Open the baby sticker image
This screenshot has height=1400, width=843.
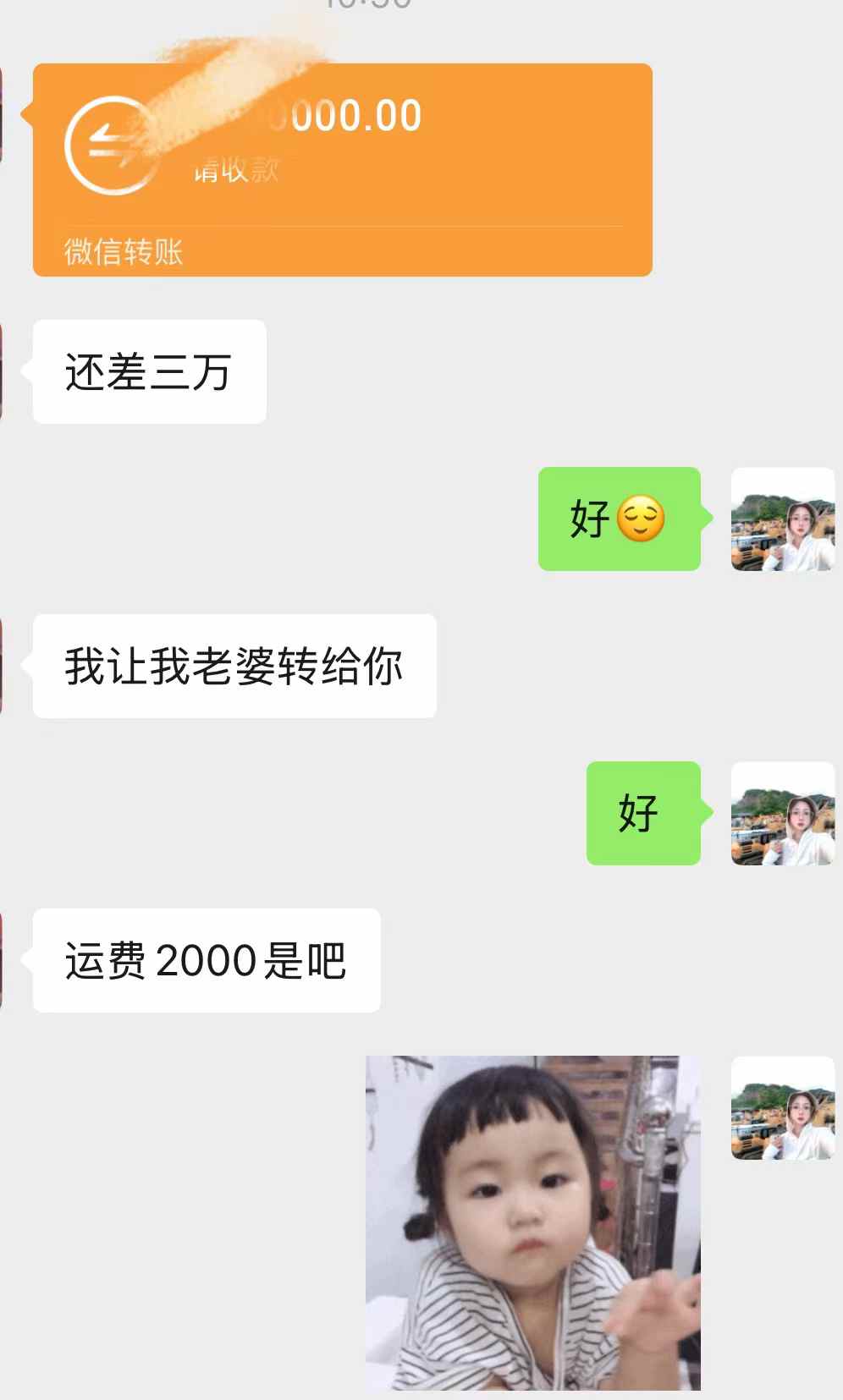(x=532, y=1222)
